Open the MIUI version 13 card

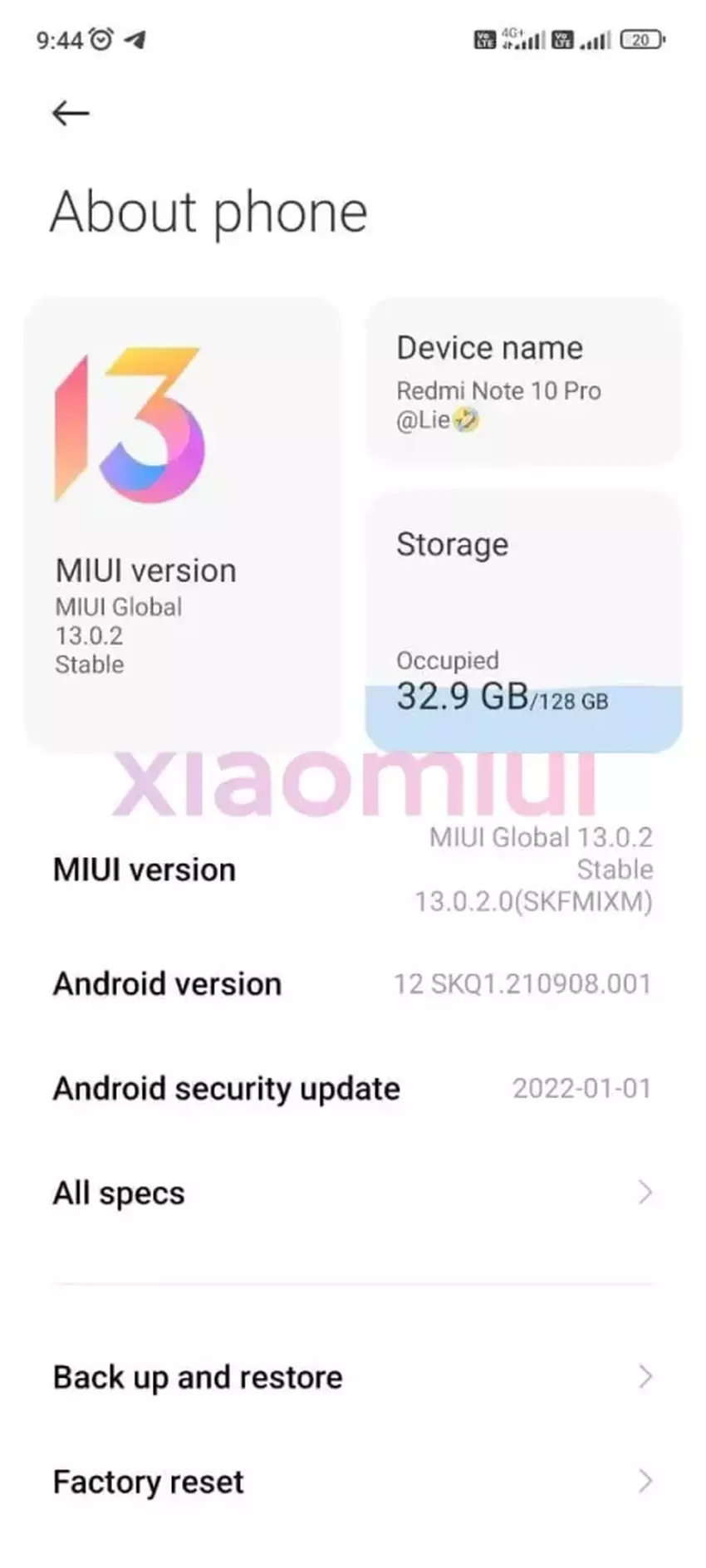[183, 525]
